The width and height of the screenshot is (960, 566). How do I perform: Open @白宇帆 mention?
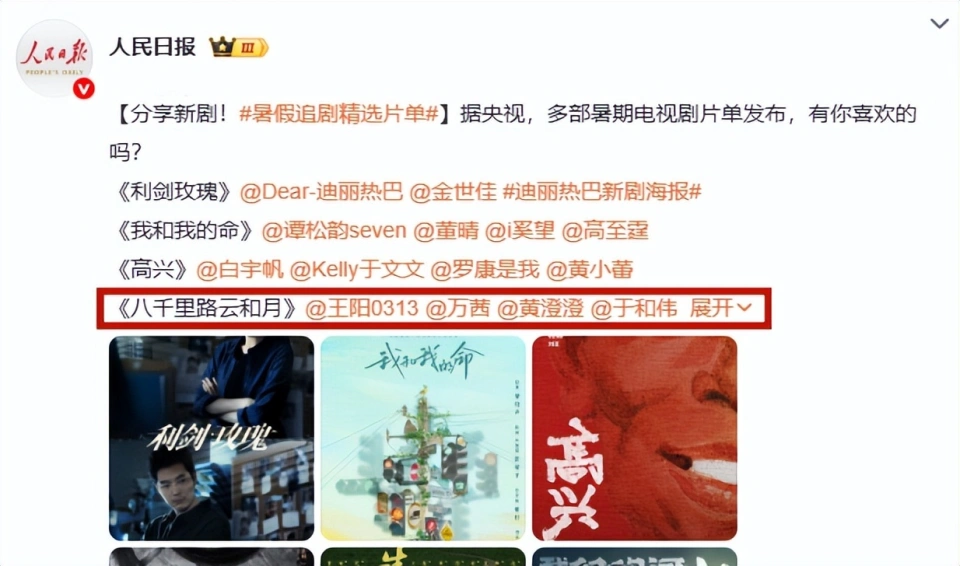click(x=240, y=269)
